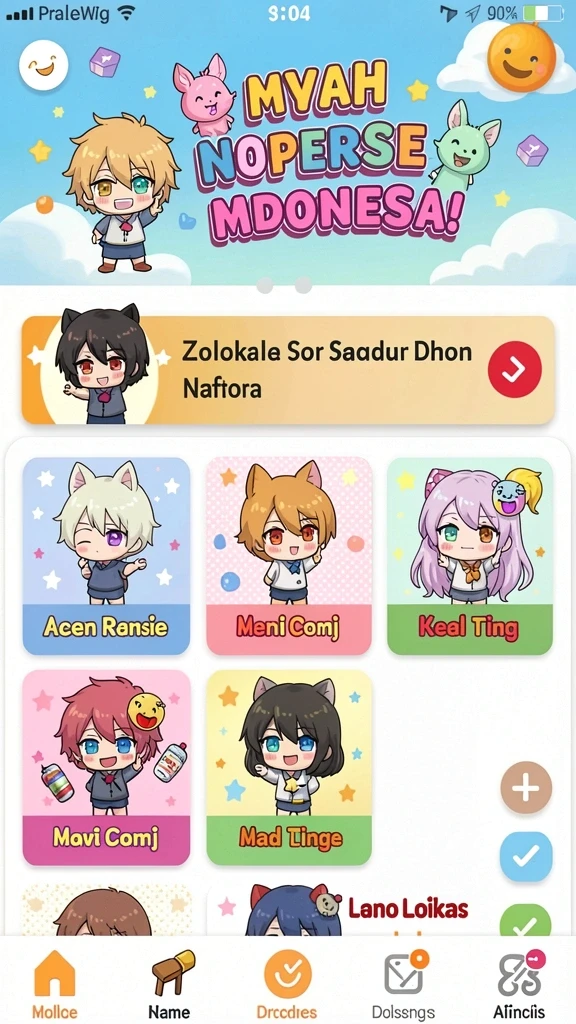This screenshot has width=576, height=1024.
Task: Tap the blue checkmark floating button
Action: 526,857
